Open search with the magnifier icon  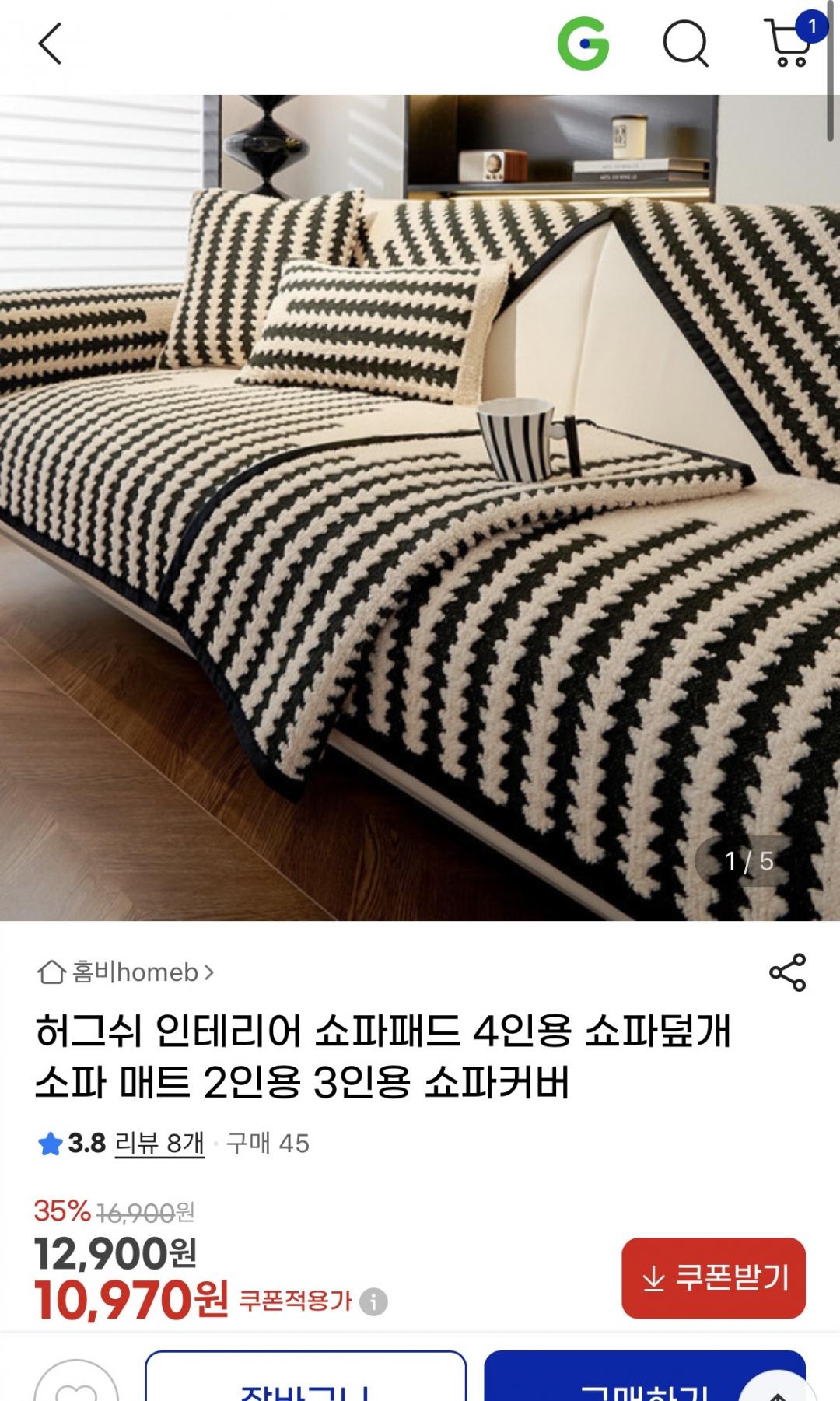pos(686,44)
